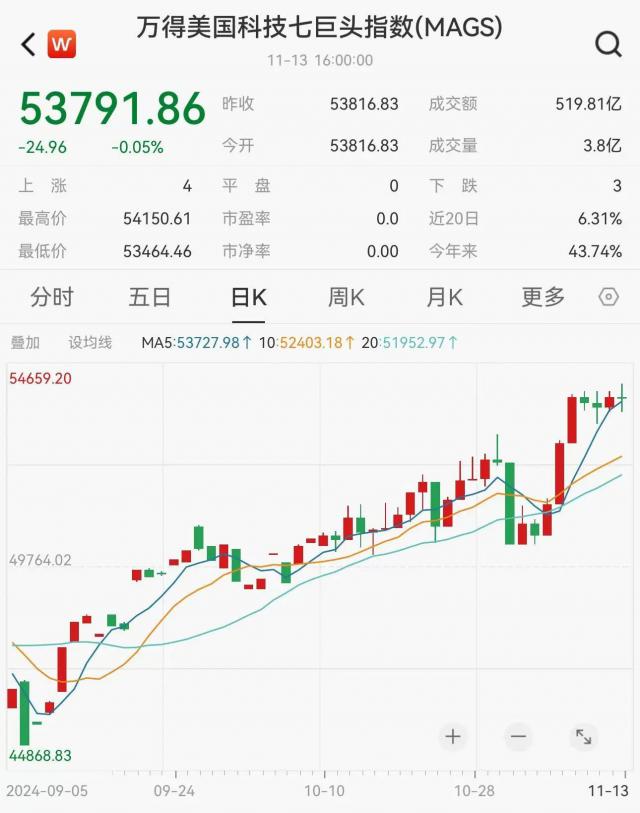
Task: Open chart settings hexagon icon
Action: pos(609,297)
